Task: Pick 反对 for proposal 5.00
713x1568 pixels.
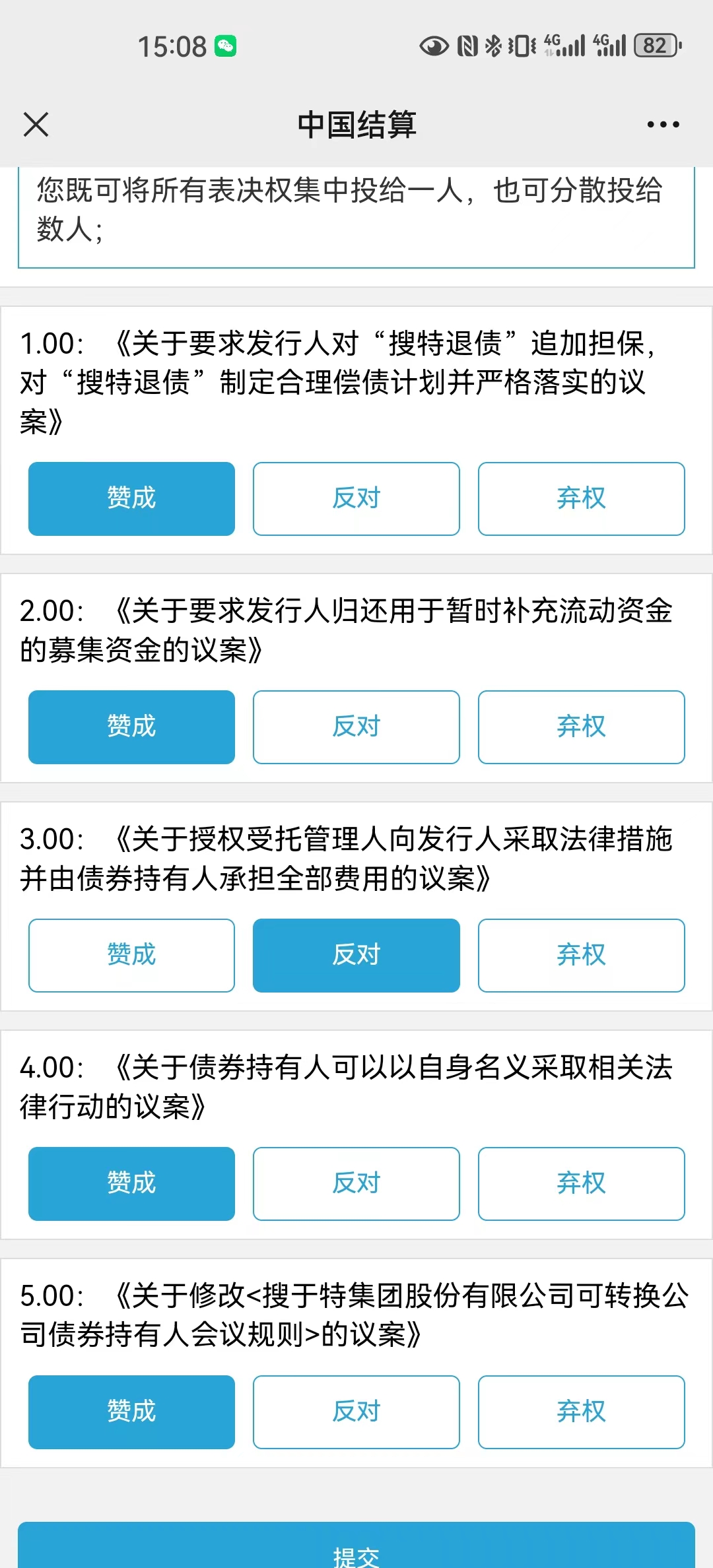Action: pyautogui.click(x=356, y=1412)
